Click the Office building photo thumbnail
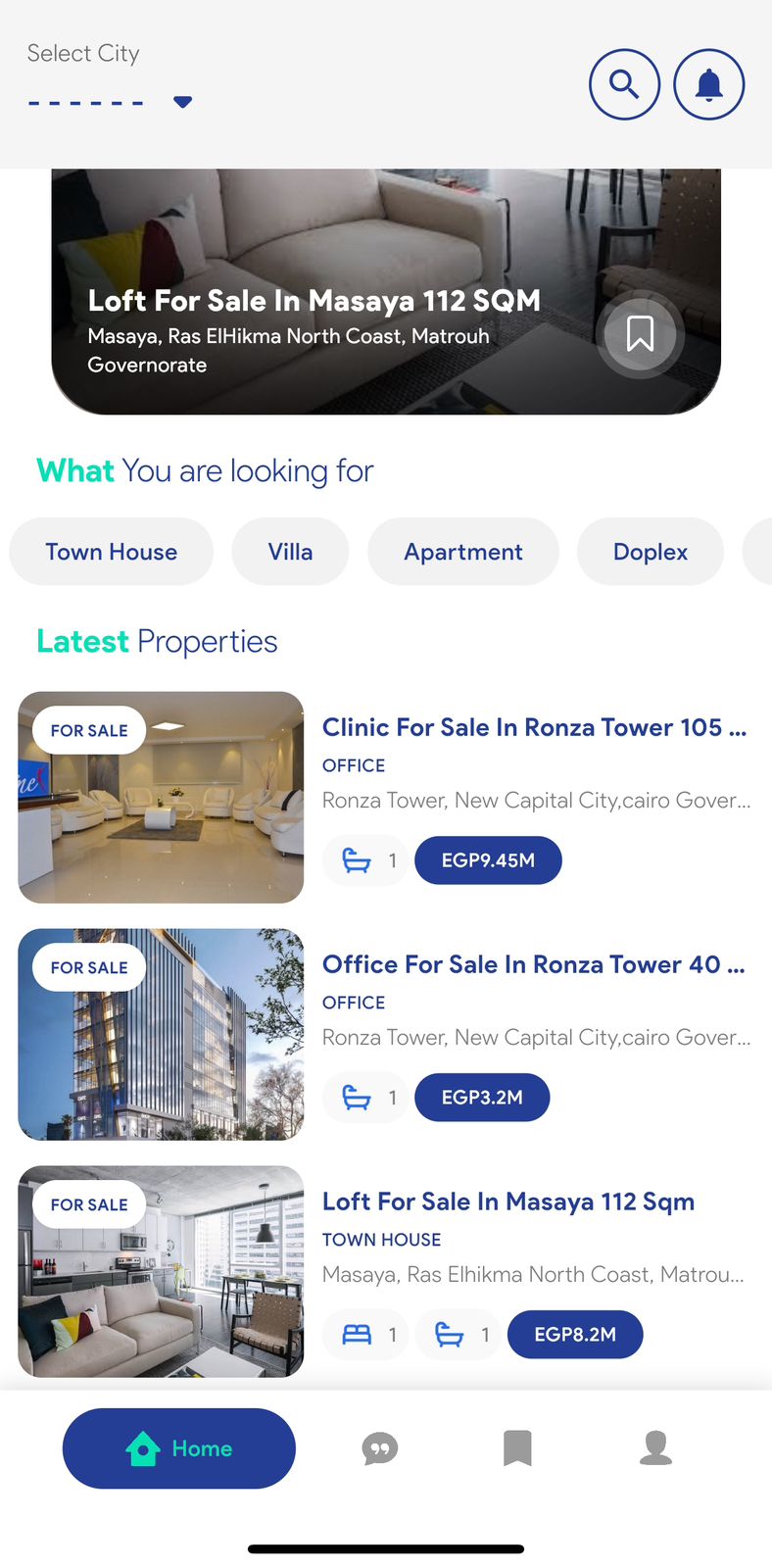 point(161,1035)
